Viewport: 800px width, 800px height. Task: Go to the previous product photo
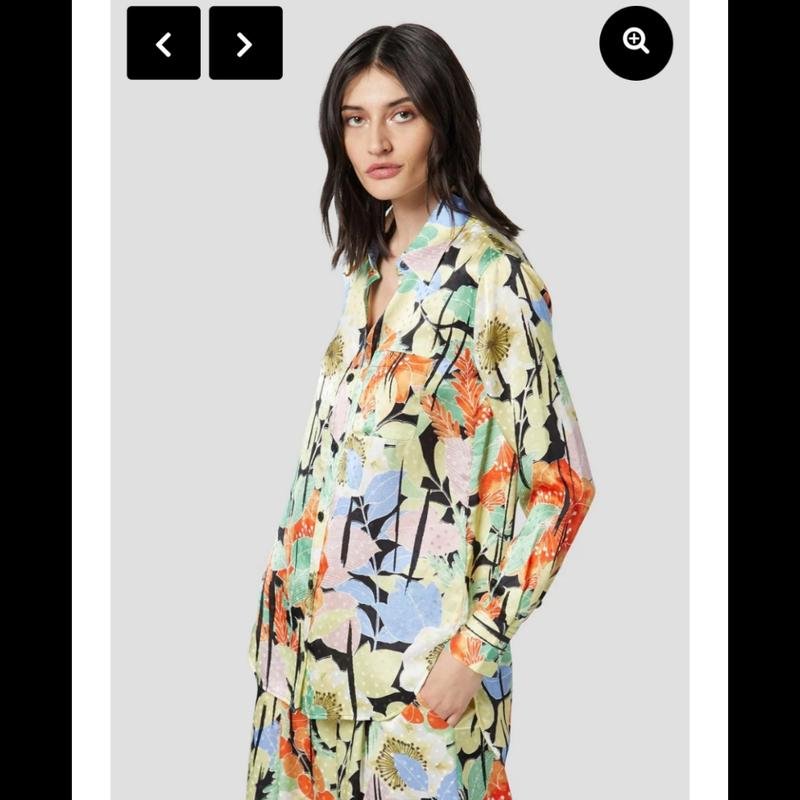[x=163, y=43]
